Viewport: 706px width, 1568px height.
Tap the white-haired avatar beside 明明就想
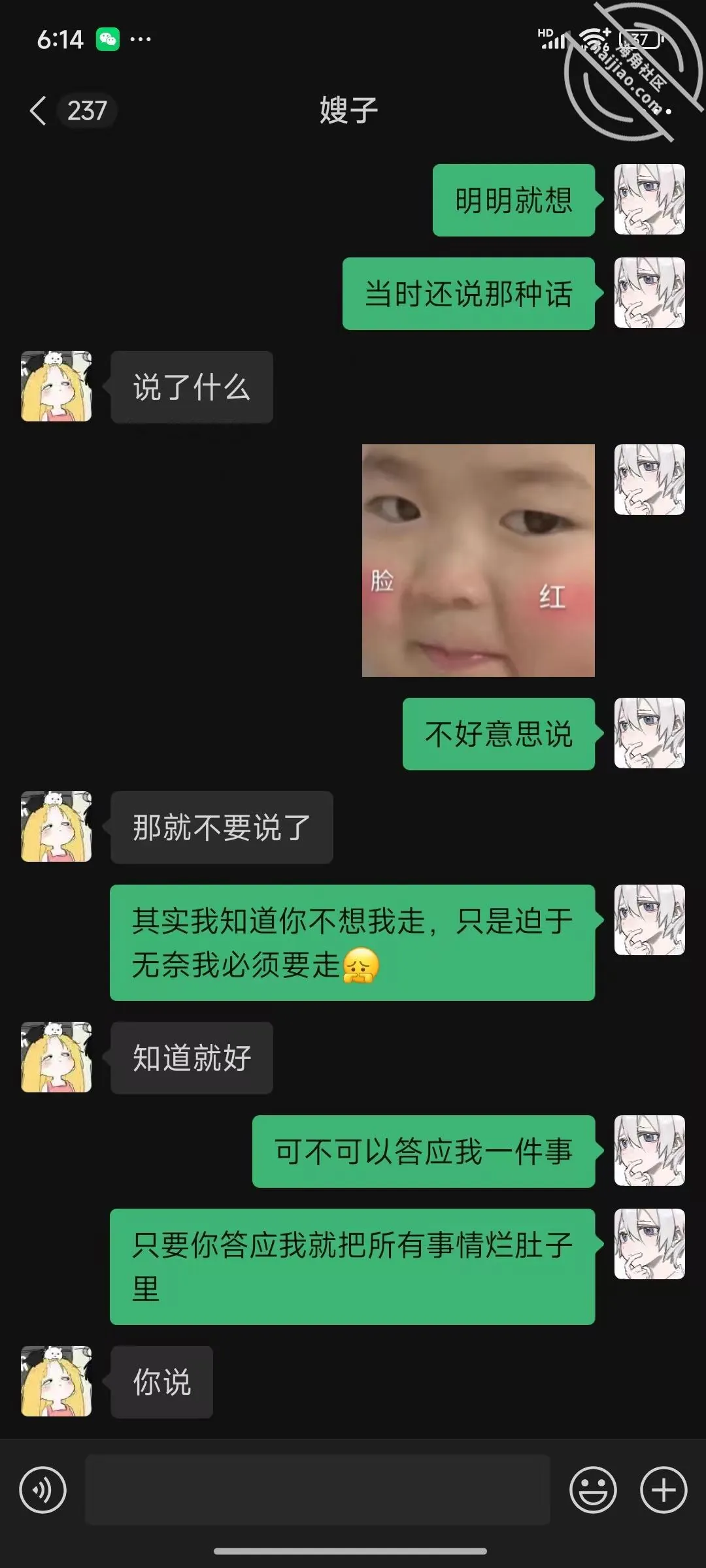point(650,199)
